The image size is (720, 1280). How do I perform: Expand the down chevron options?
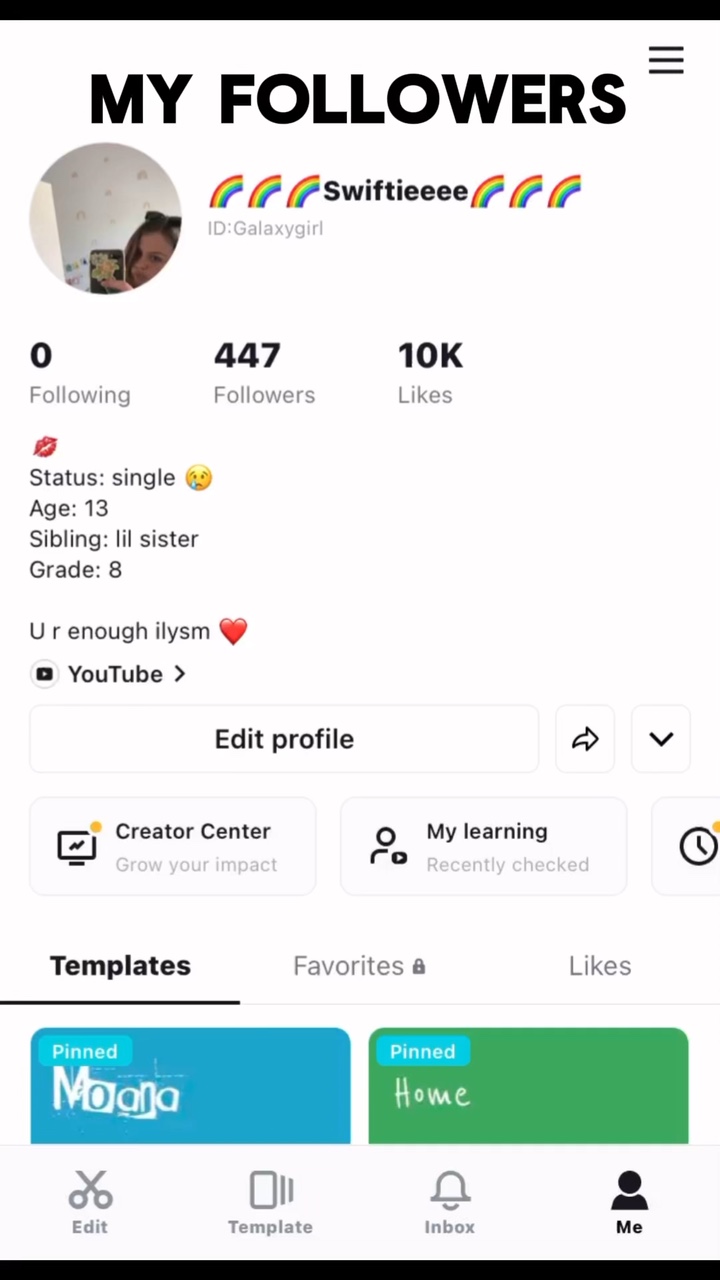[661, 739]
